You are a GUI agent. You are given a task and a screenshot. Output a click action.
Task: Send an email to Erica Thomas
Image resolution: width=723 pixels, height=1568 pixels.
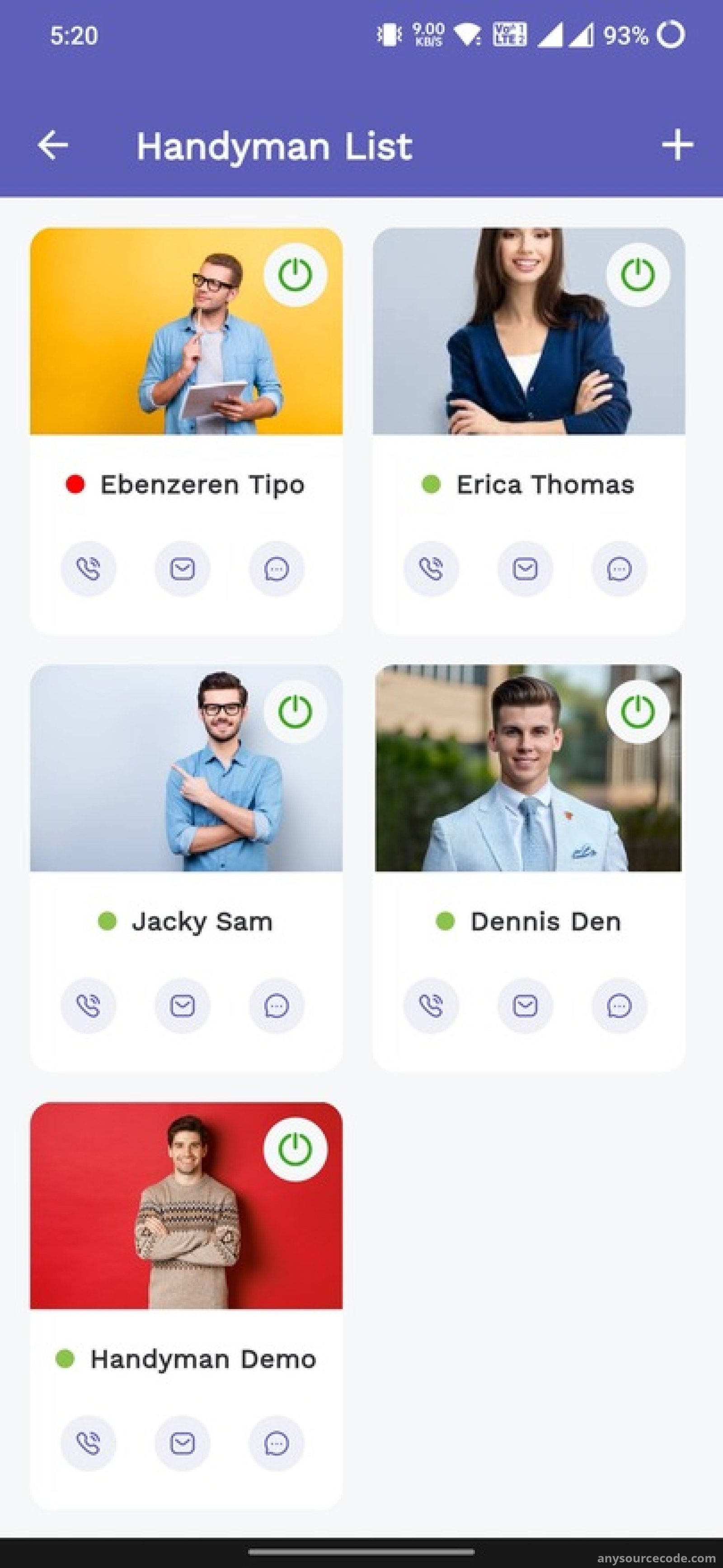coord(525,569)
